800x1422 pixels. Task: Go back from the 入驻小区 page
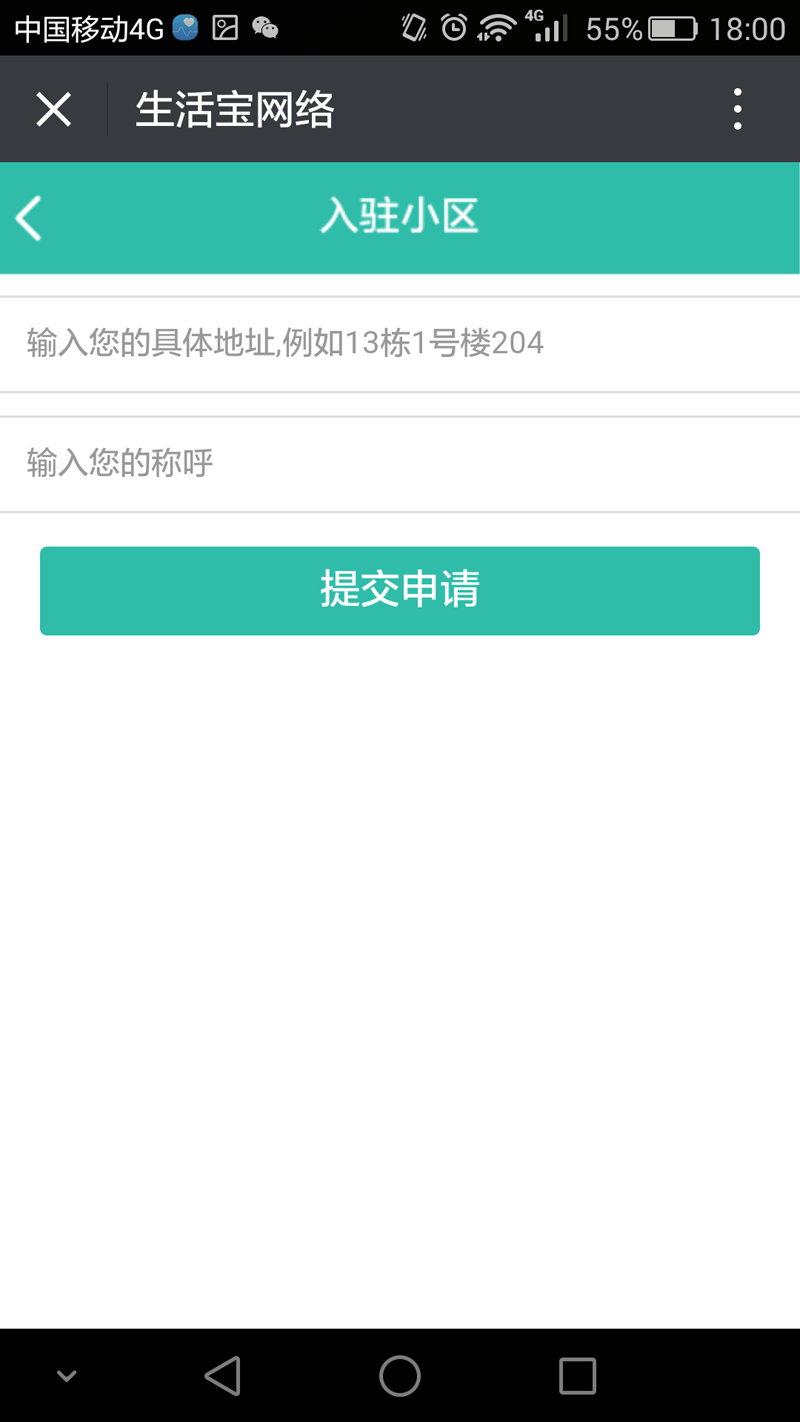coord(29,218)
